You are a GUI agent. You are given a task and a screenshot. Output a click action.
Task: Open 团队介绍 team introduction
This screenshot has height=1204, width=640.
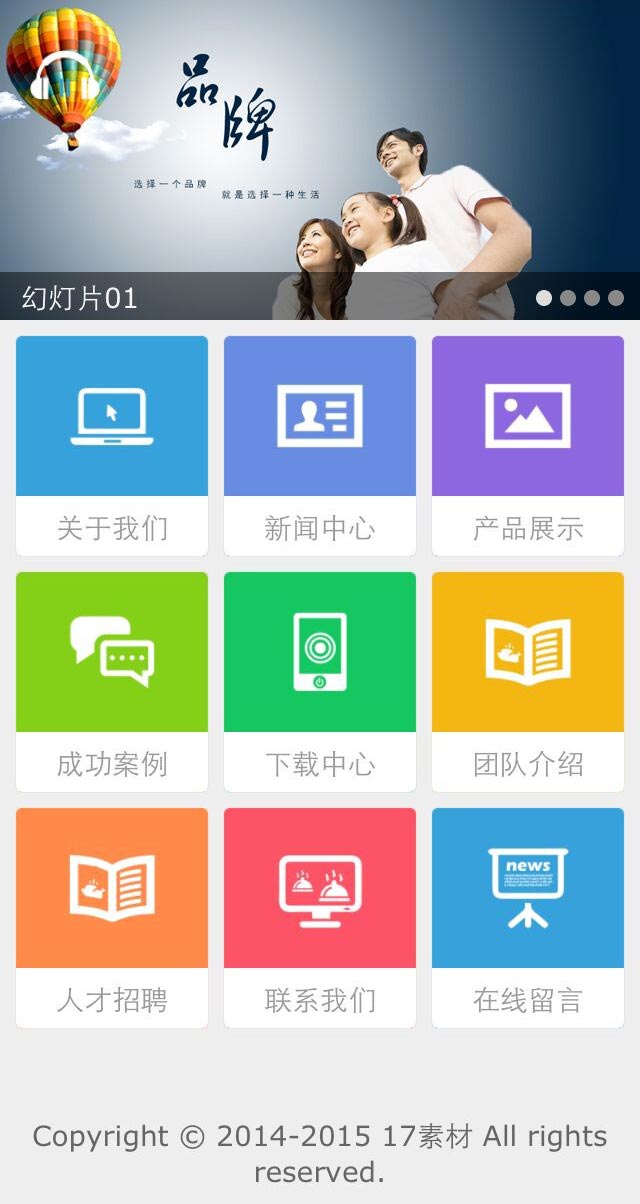click(x=528, y=681)
